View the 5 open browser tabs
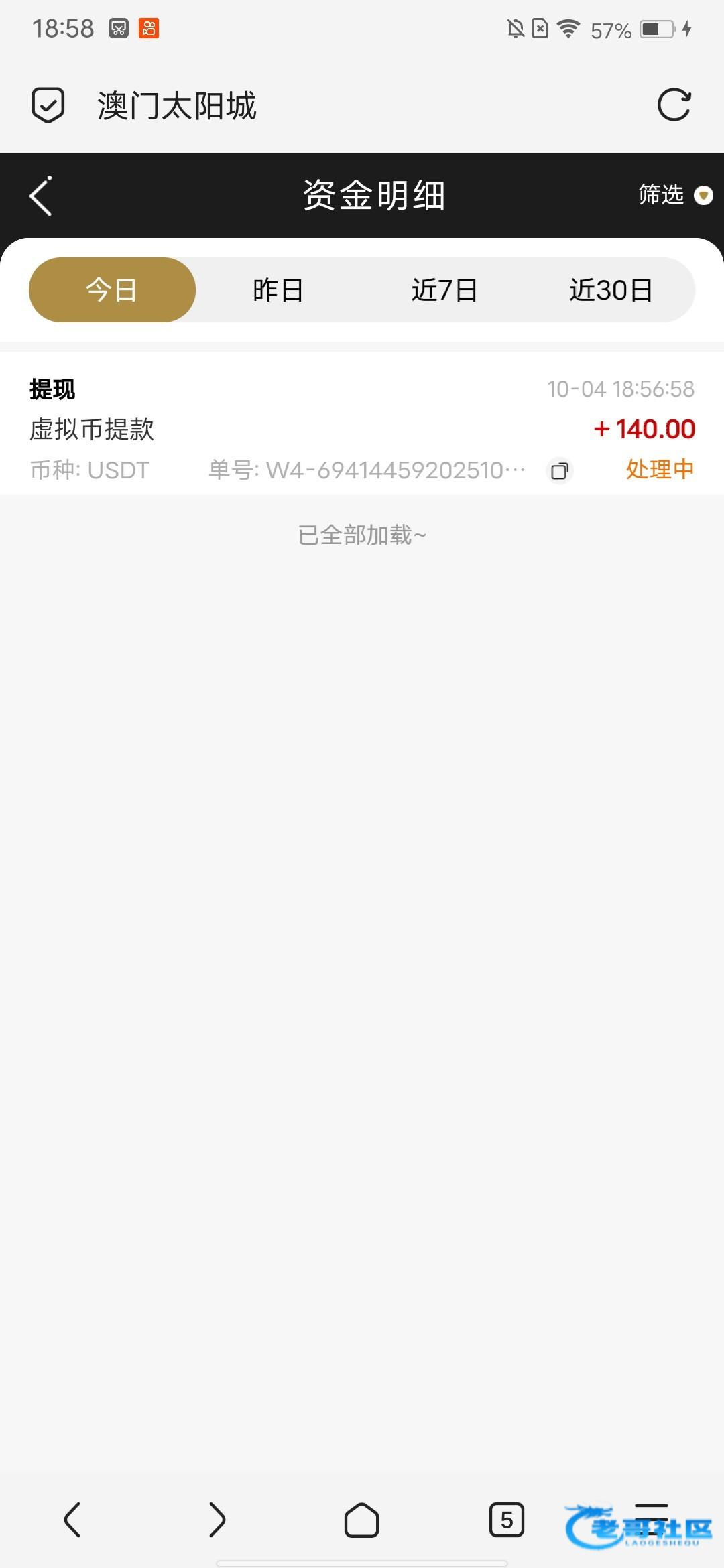 507,1519
